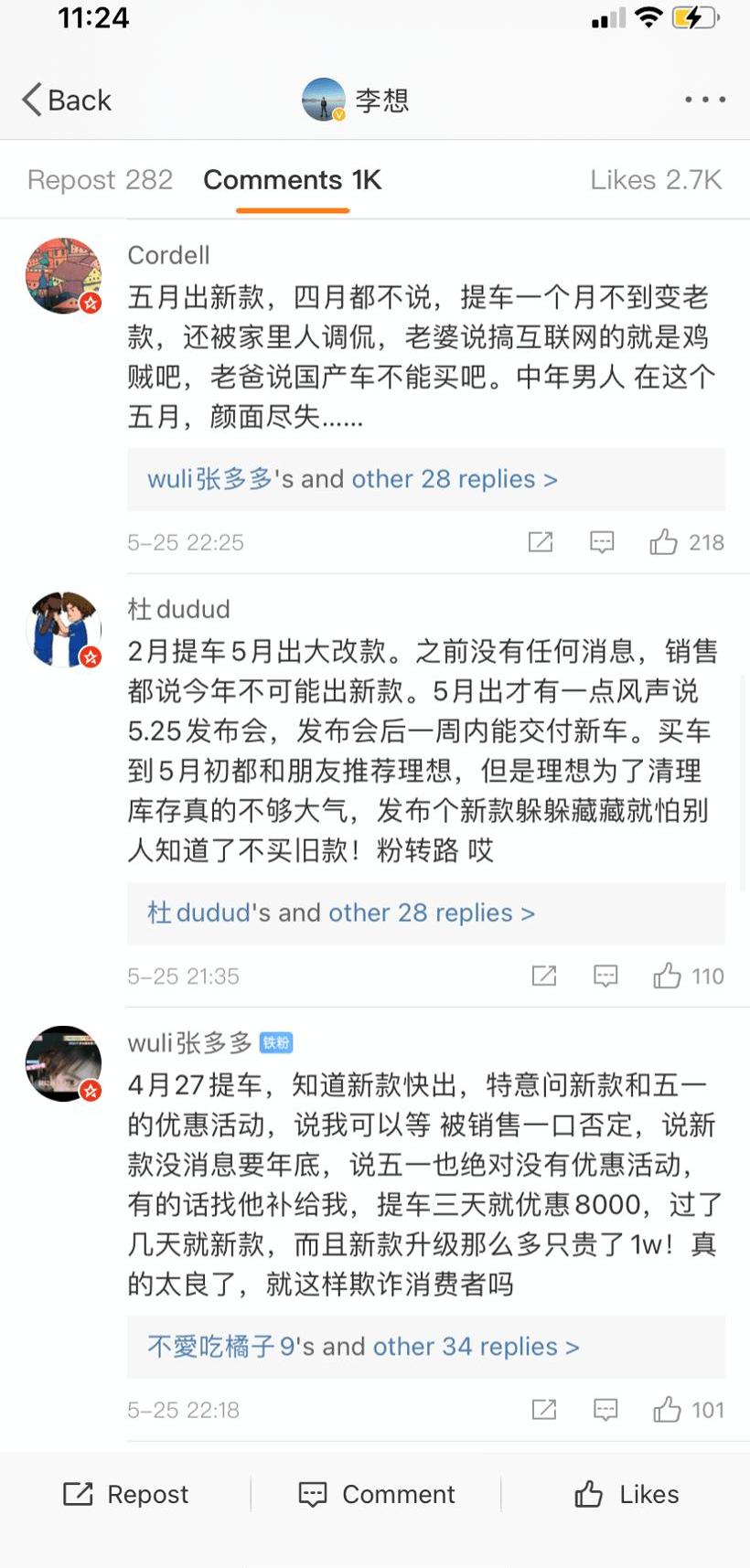This screenshot has height=1568, width=750.
Task: Reply to 杜dudud's comment
Action: click(605, 976)
